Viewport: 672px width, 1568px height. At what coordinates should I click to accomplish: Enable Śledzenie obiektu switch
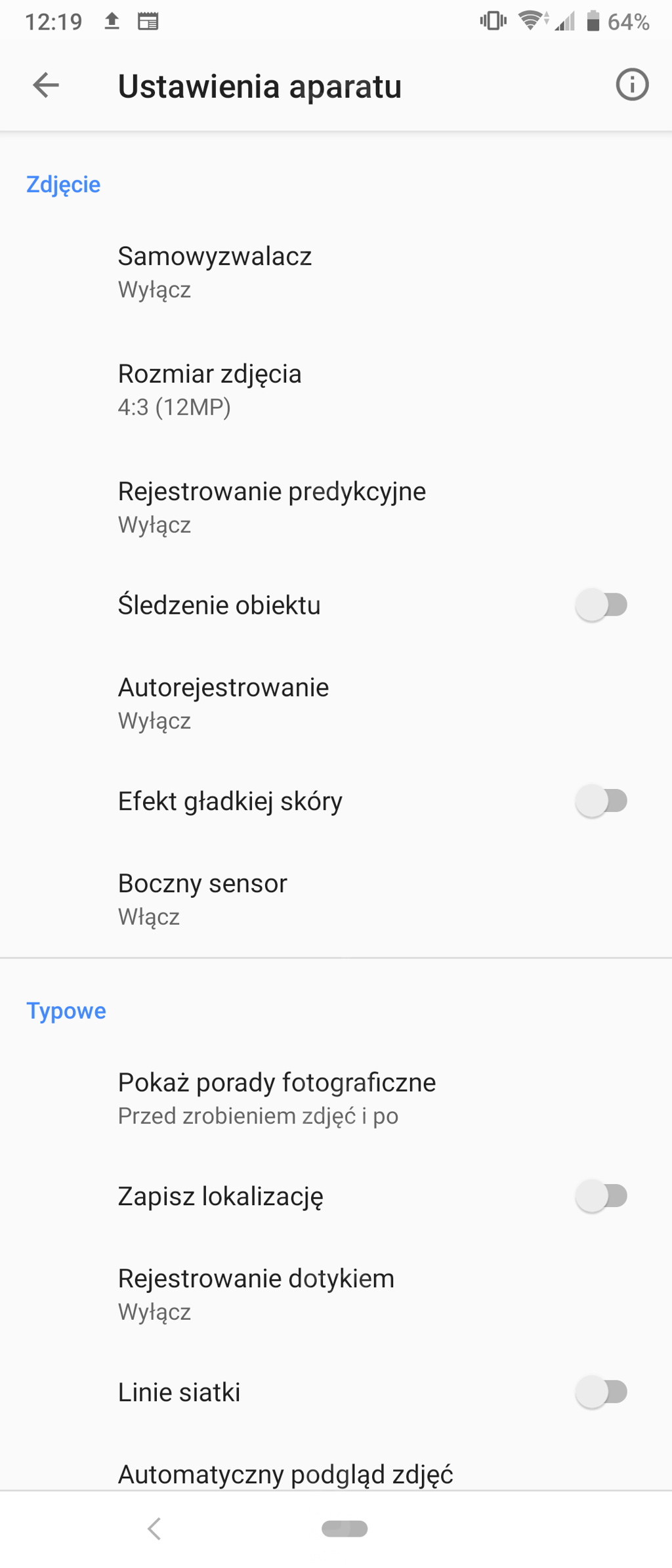(x=601, y=604)
